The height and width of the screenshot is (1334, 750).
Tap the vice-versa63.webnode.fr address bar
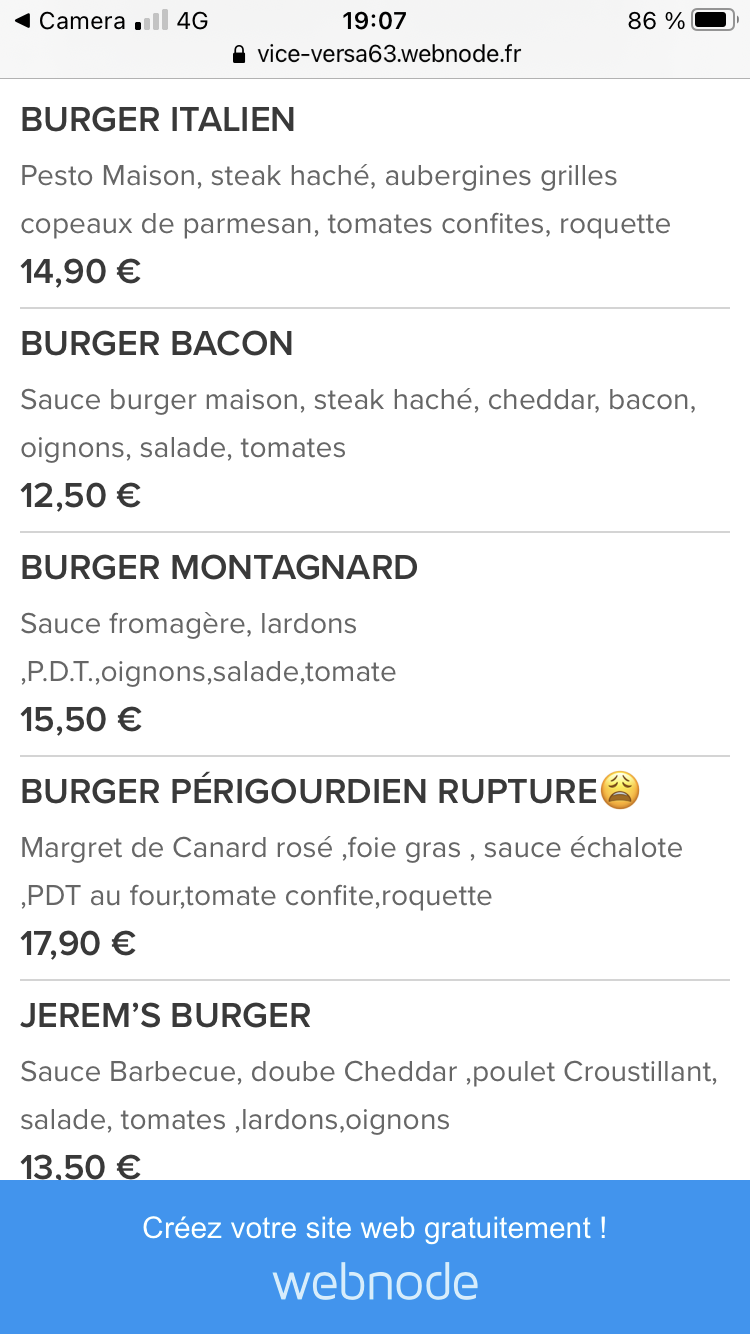pyautogui.click(x=376, y=54)
